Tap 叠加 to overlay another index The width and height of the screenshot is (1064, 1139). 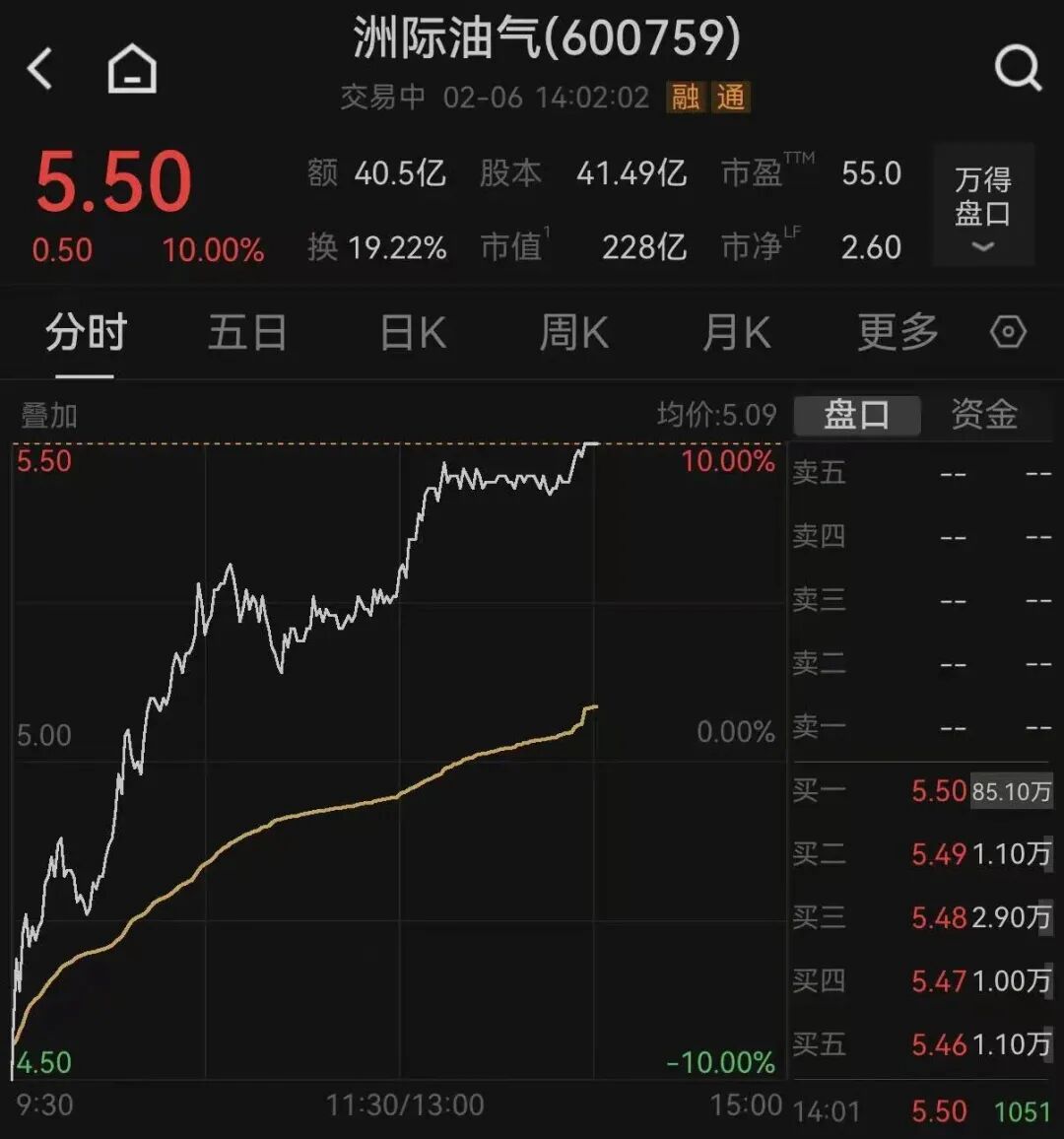49,416
